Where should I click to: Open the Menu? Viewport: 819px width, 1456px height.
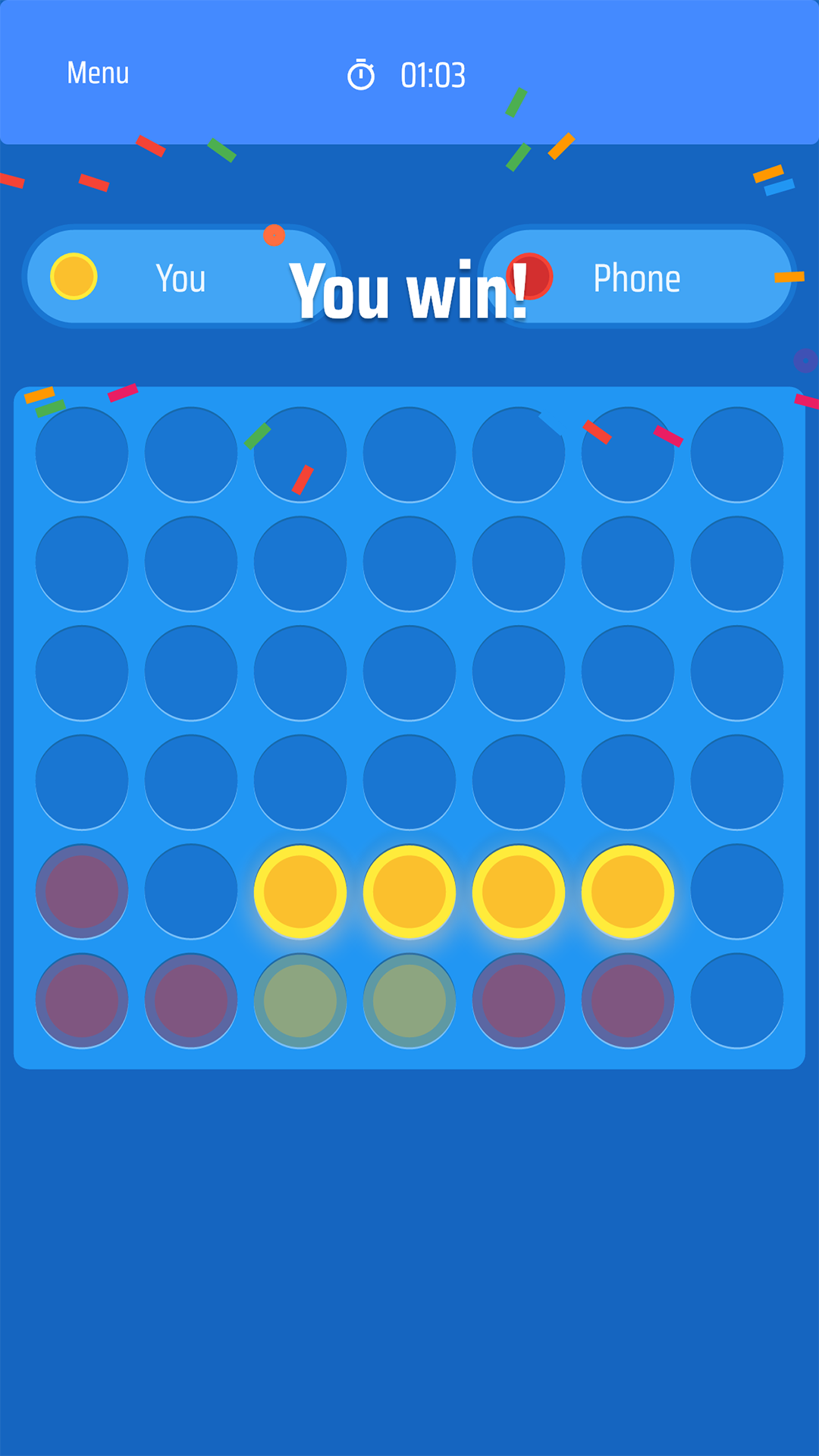coord(98,74)
